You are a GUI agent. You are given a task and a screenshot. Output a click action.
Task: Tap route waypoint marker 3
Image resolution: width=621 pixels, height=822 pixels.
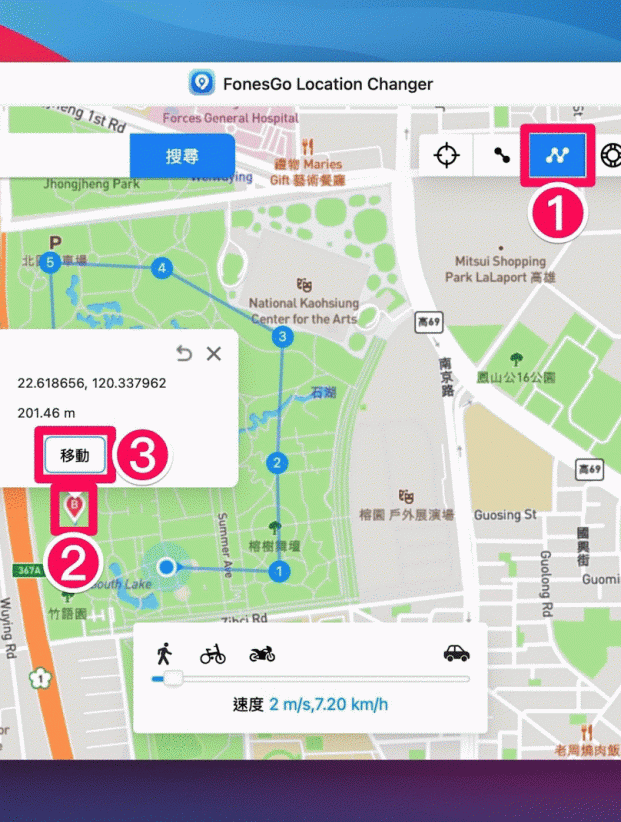click(283, 338)
